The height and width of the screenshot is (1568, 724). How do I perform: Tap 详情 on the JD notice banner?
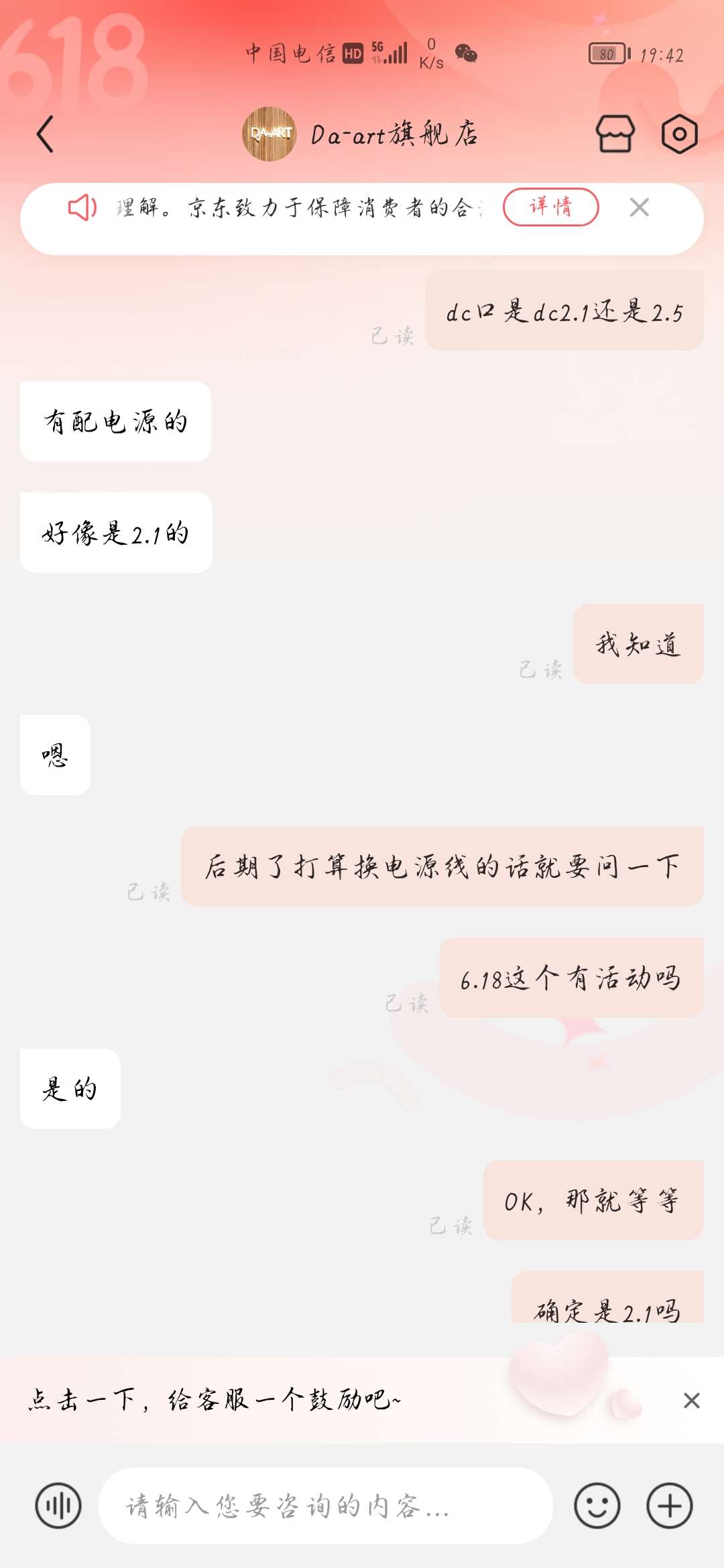click(550, 207)
